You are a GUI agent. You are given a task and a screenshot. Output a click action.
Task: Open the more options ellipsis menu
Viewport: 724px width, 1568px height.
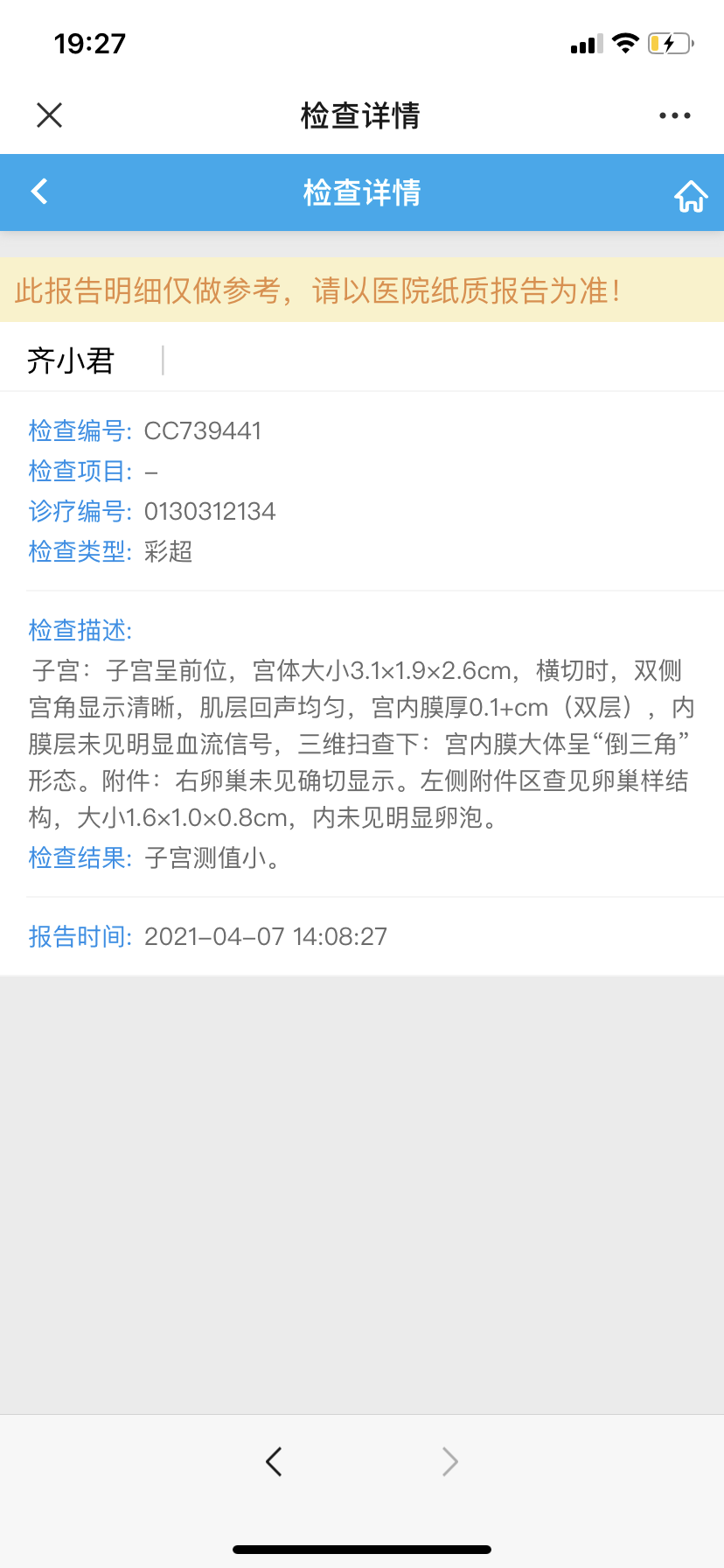click(674, 115)
